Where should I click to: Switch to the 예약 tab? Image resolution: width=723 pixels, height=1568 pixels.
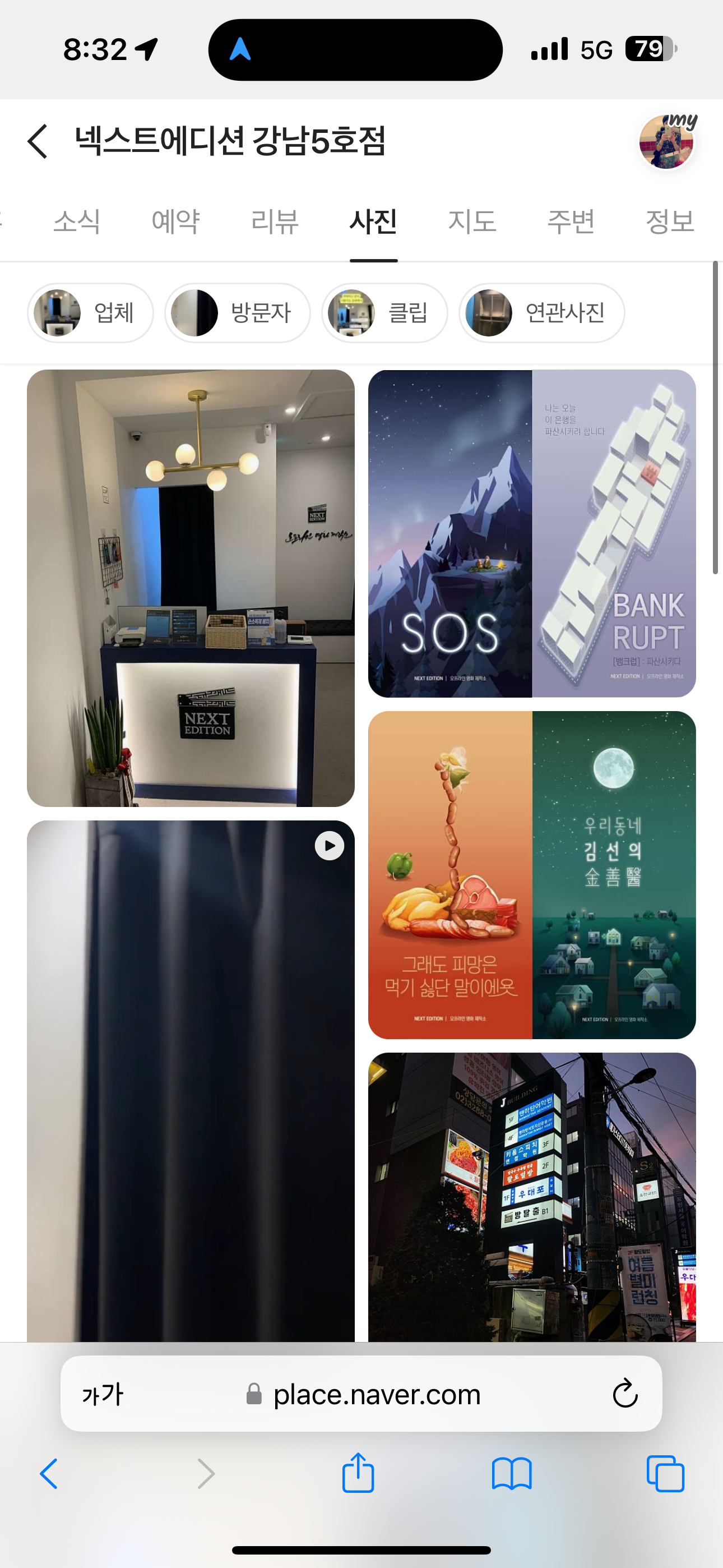175,221
